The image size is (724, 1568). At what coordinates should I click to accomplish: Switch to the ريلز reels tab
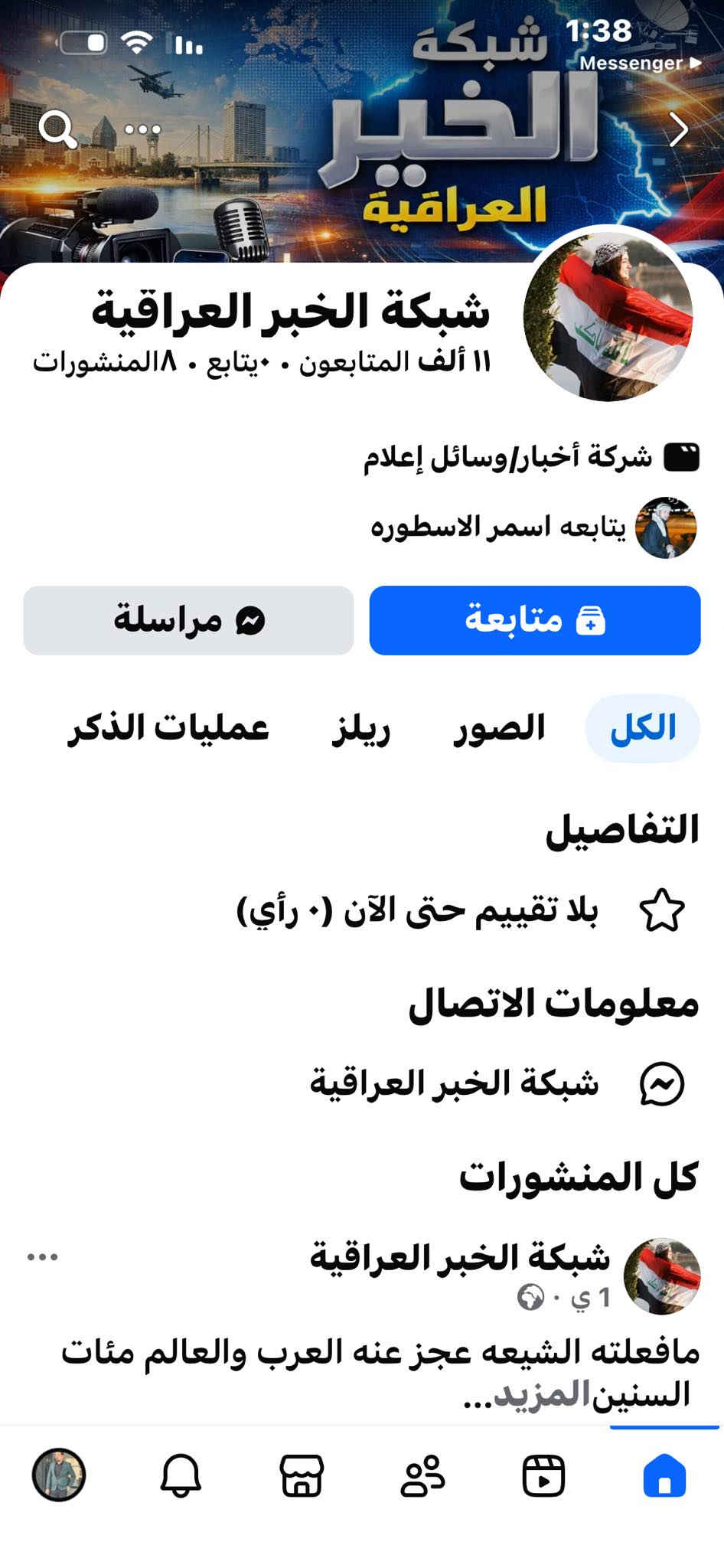tap(361, 728)
